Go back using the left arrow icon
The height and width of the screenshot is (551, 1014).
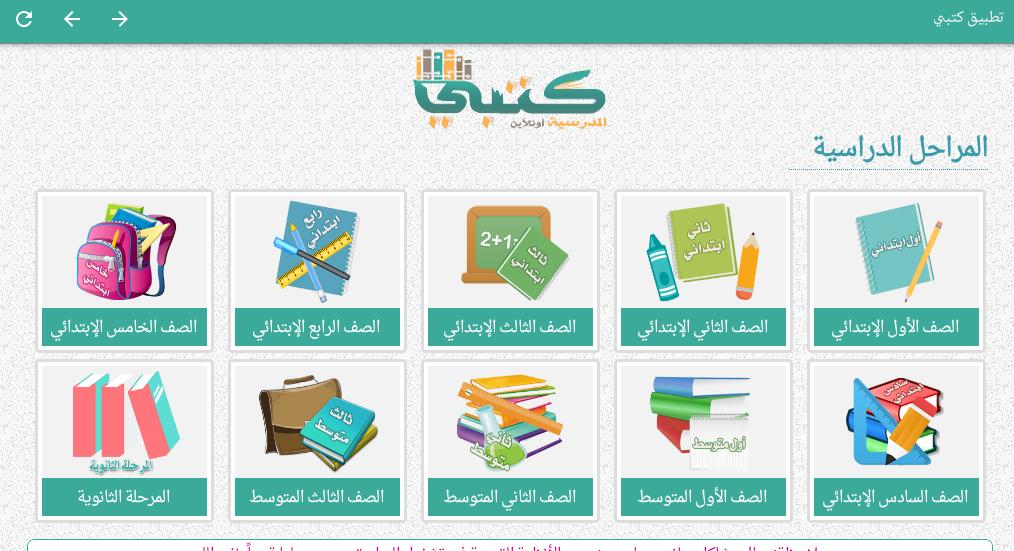tap(72, 19)
